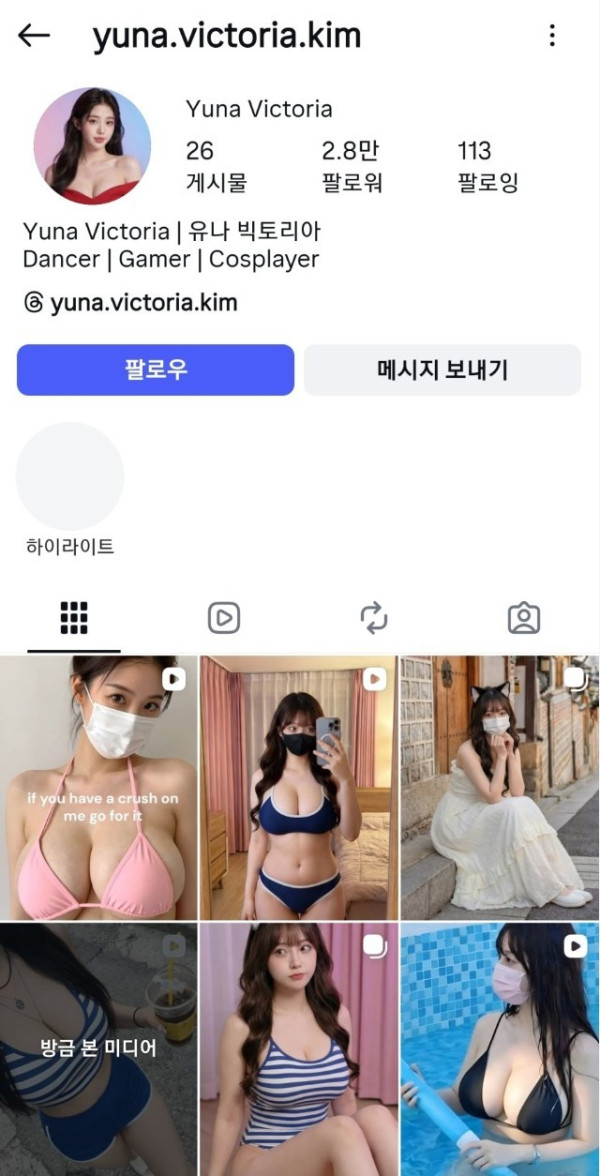This screenshot has height=1176, width=600.
Task: Go back using the top arrow
Action: [34, 36]
